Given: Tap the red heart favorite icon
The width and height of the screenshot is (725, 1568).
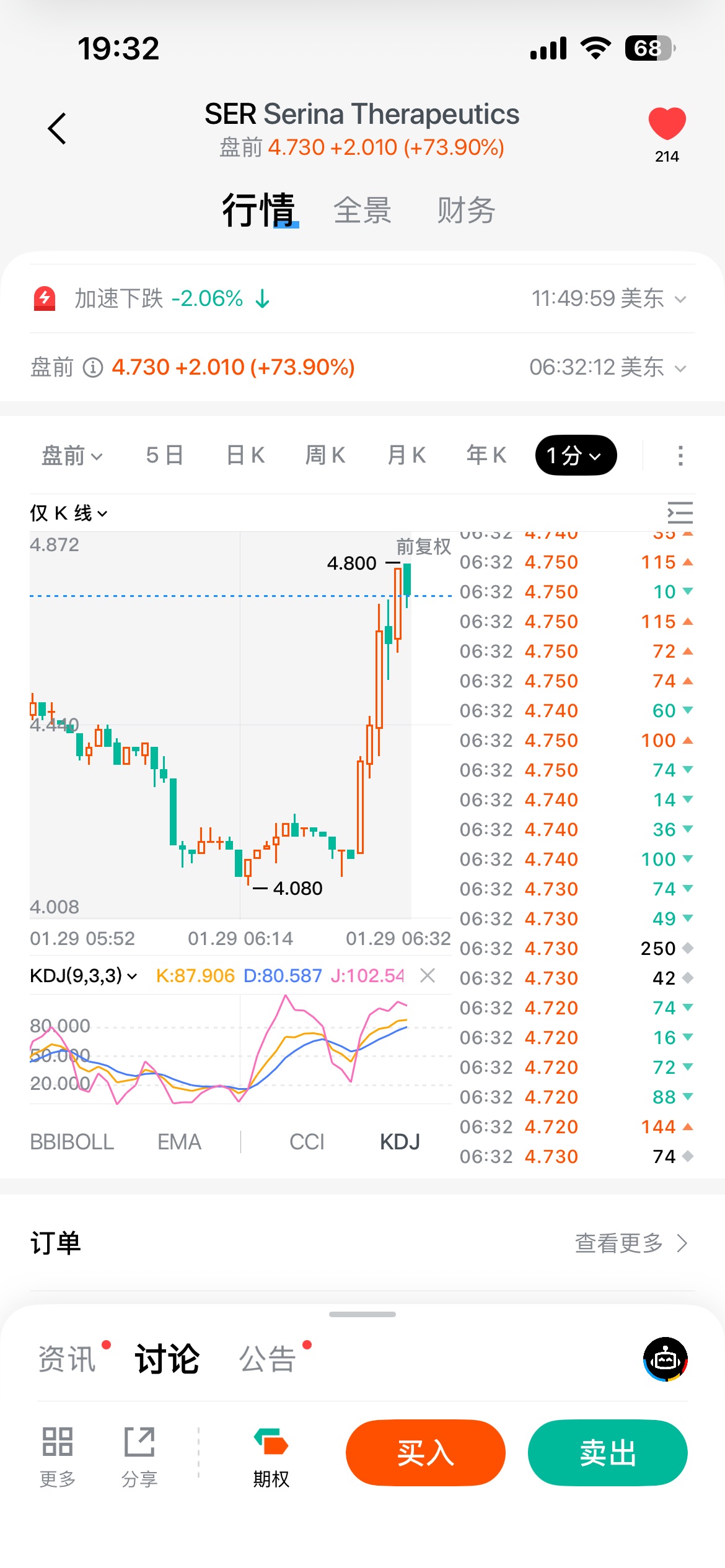Looking at the screenshot, I should coord(667,123).
